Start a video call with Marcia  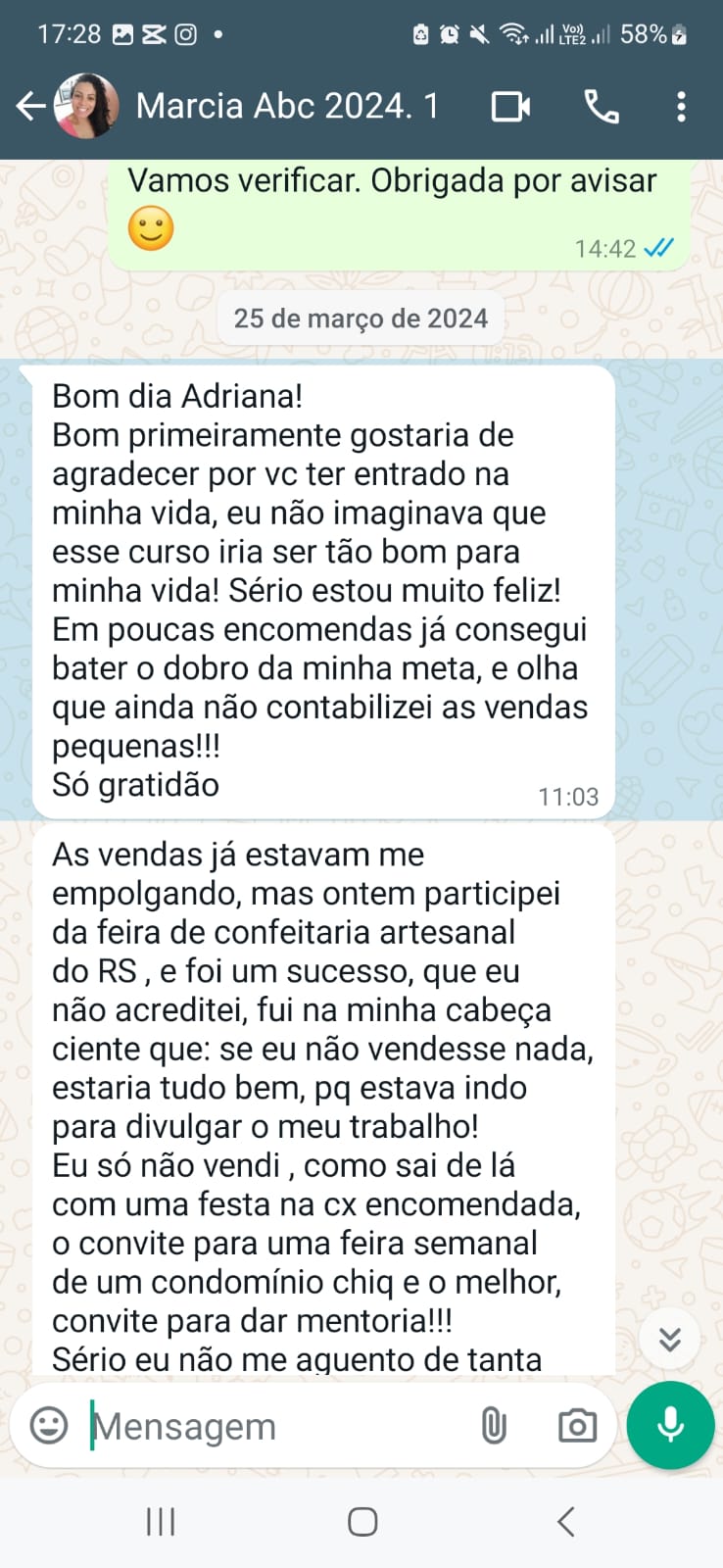(510, 106)
